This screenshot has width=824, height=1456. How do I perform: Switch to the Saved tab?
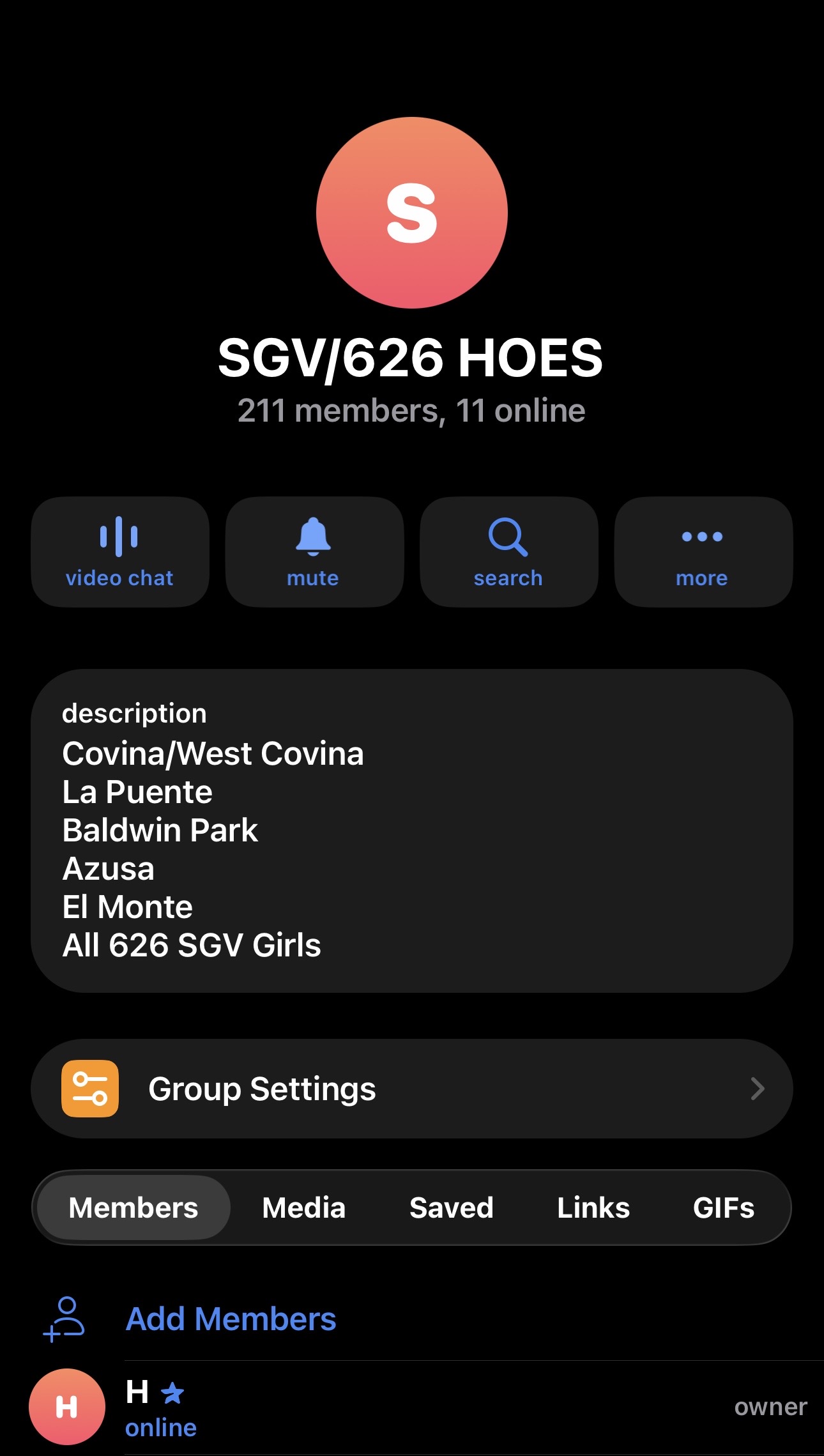[451, 1207]
